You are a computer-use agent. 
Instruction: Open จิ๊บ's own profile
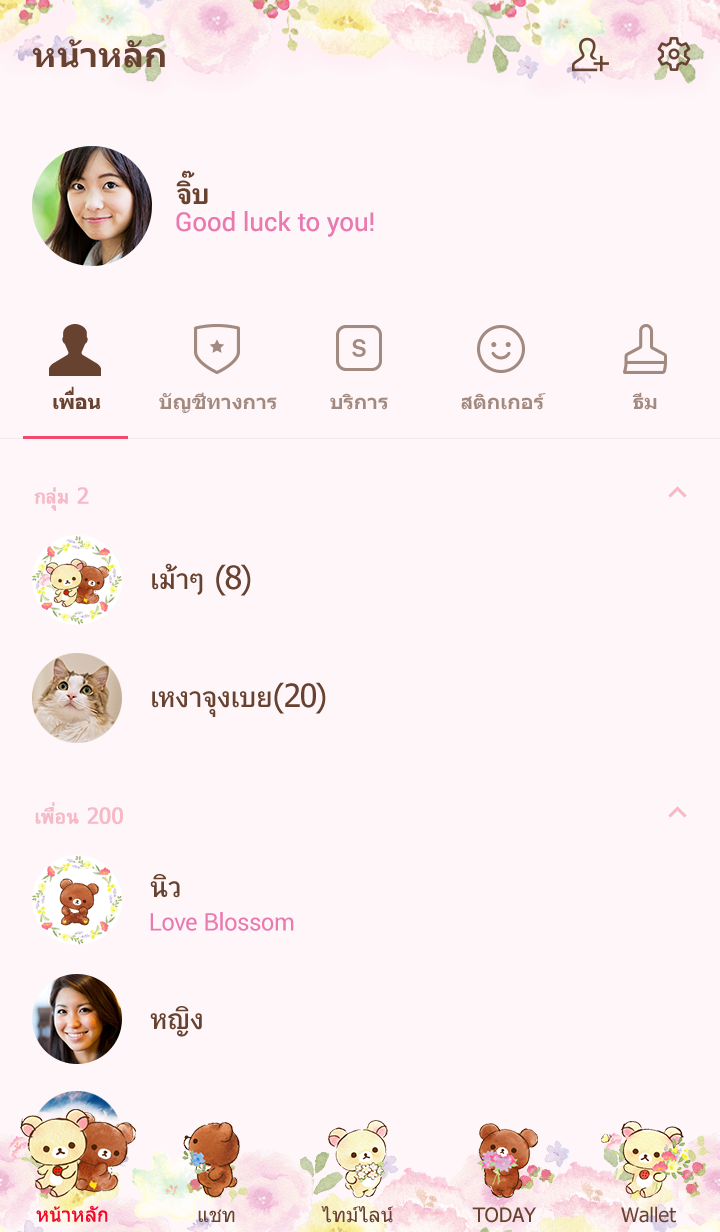click(92, 206)
